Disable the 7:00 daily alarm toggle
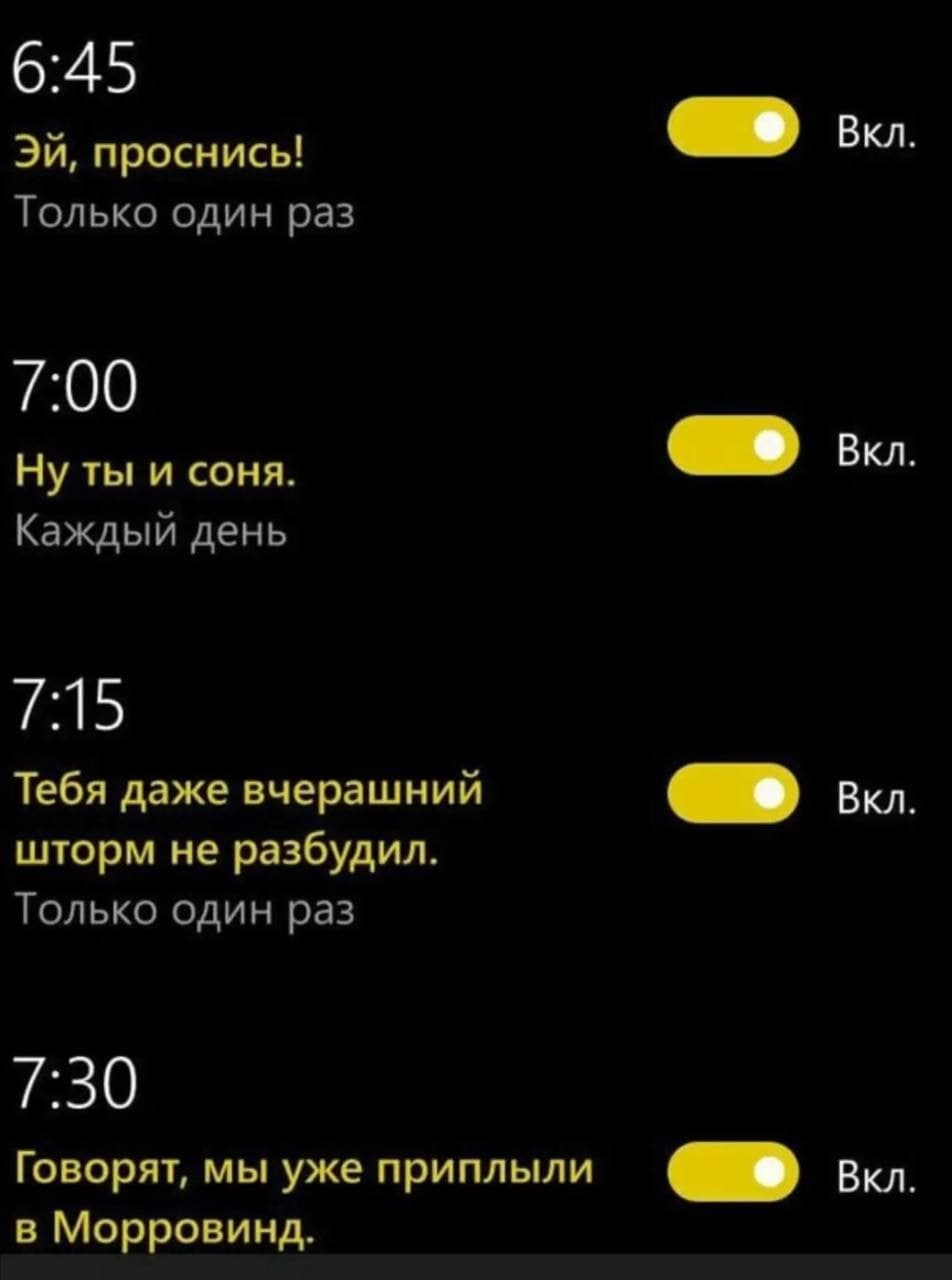This screenshot has width=952, height=1280. (731, 445)
